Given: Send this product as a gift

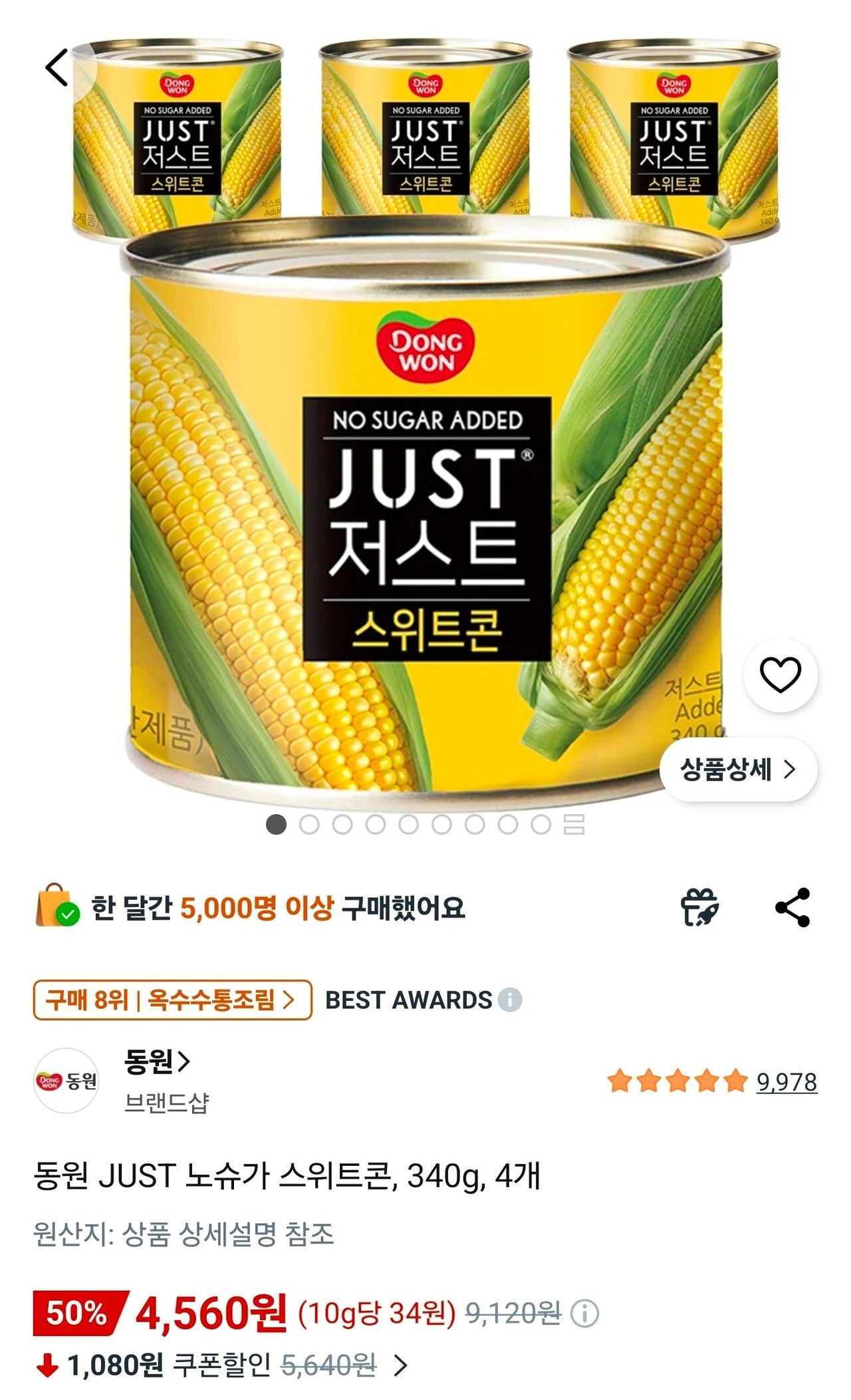Looking at the screenshot, I should 699,907.
